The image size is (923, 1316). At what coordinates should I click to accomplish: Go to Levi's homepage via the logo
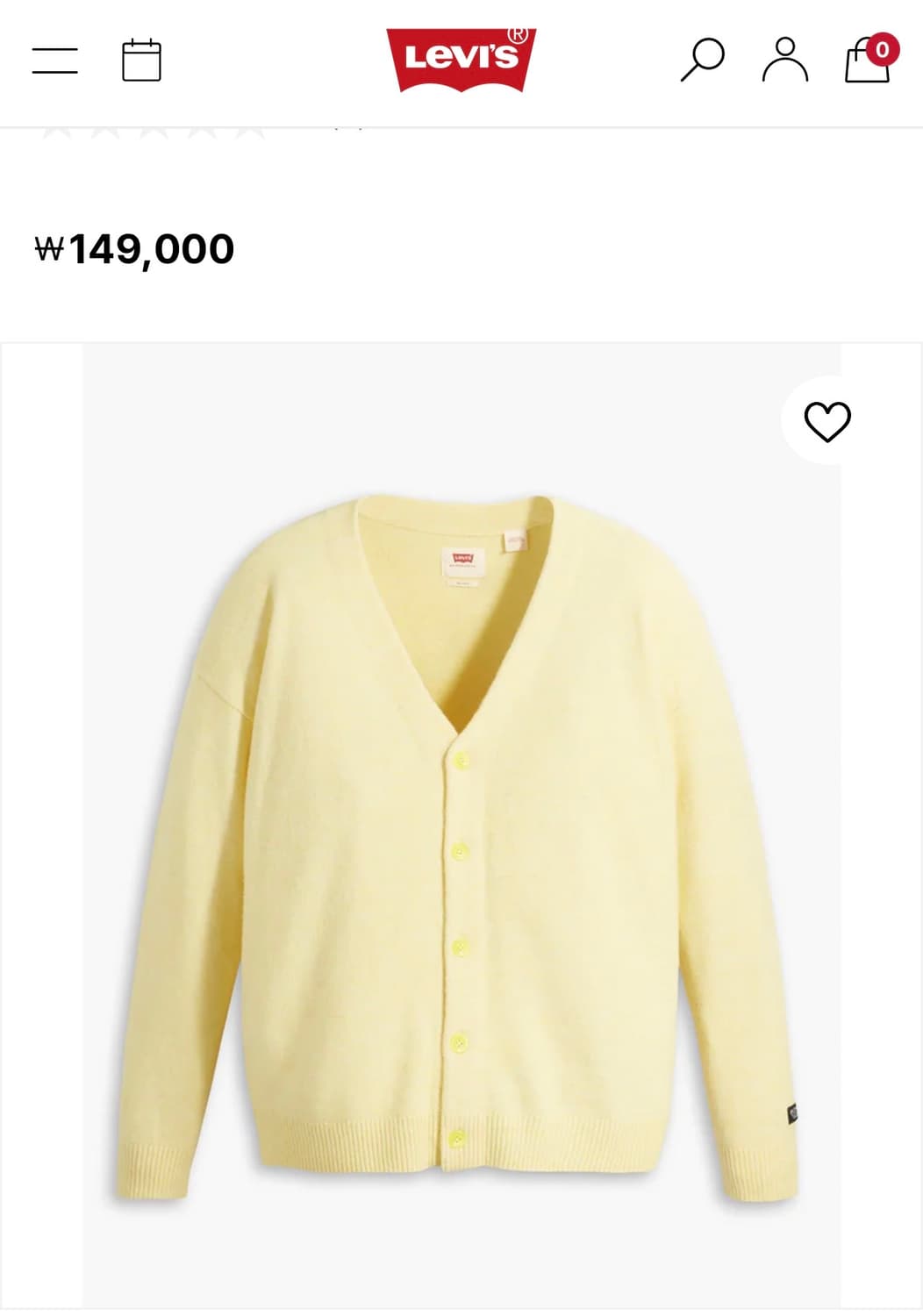pos(460,56)
